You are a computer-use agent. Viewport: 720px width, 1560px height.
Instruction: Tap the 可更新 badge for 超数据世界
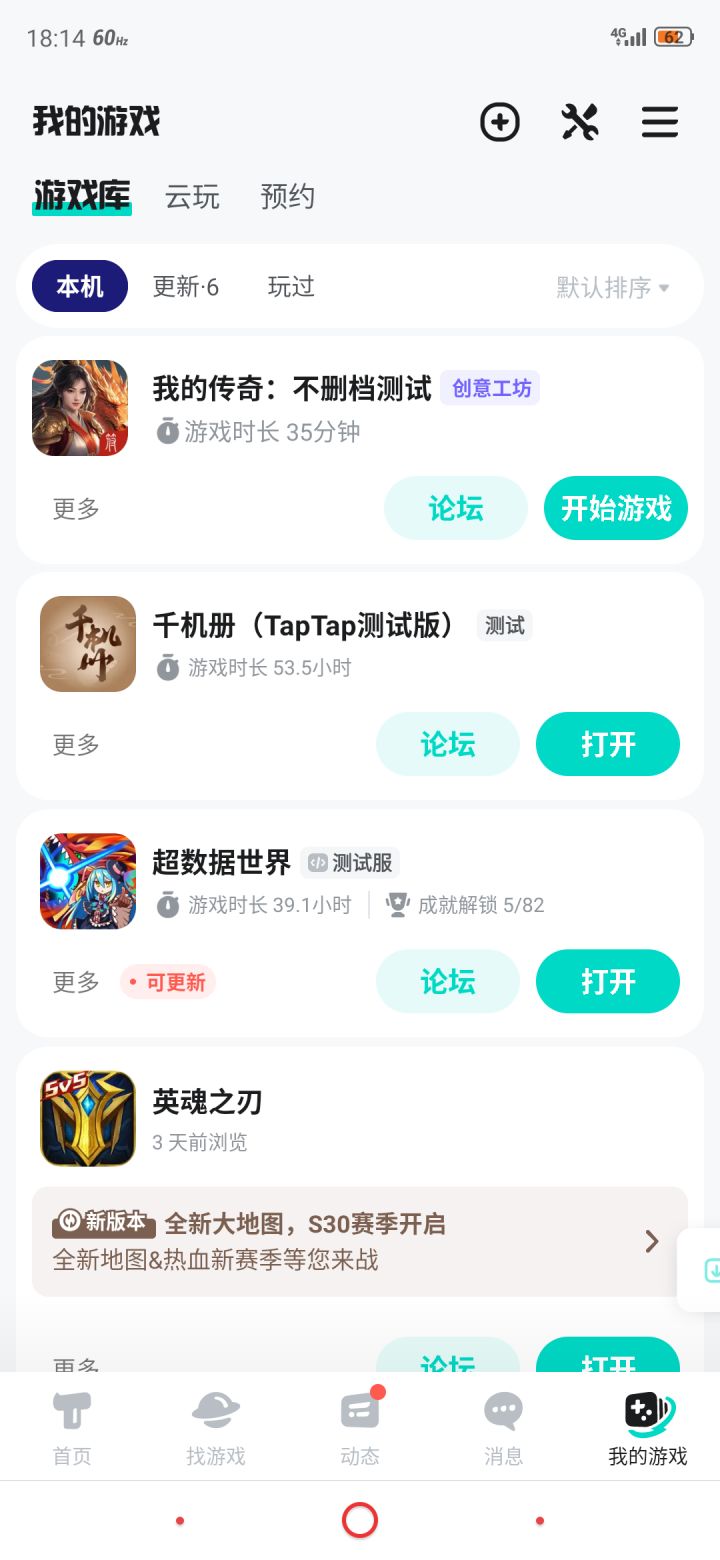coord(168,982)
